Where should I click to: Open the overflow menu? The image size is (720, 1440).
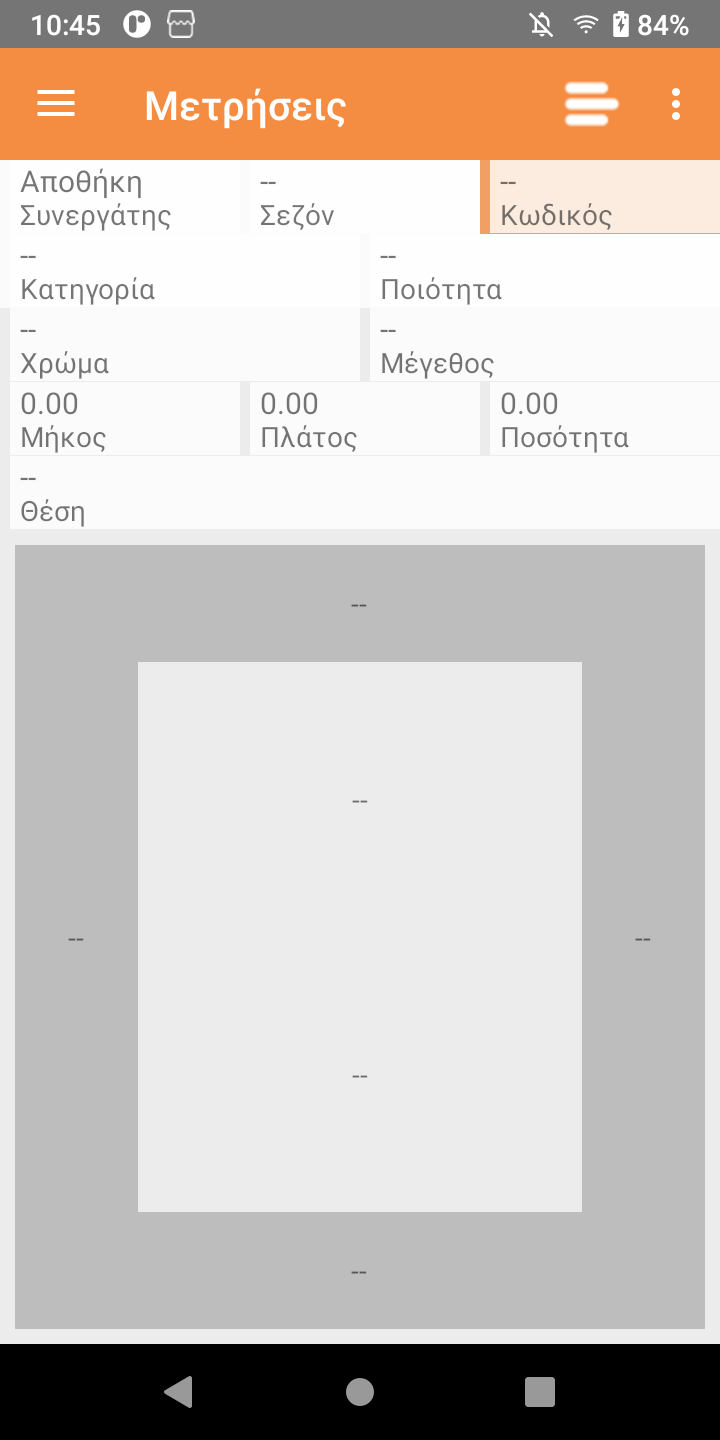pos(676,104)
